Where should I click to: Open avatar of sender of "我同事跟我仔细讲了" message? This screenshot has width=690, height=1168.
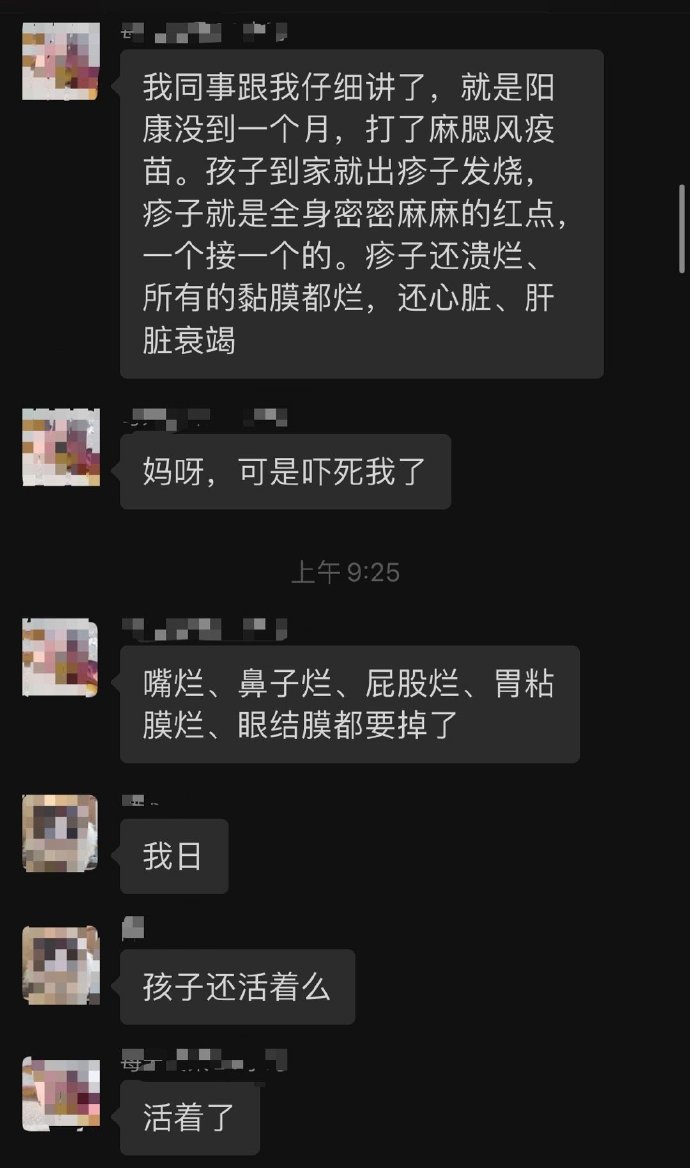[61, 61]
